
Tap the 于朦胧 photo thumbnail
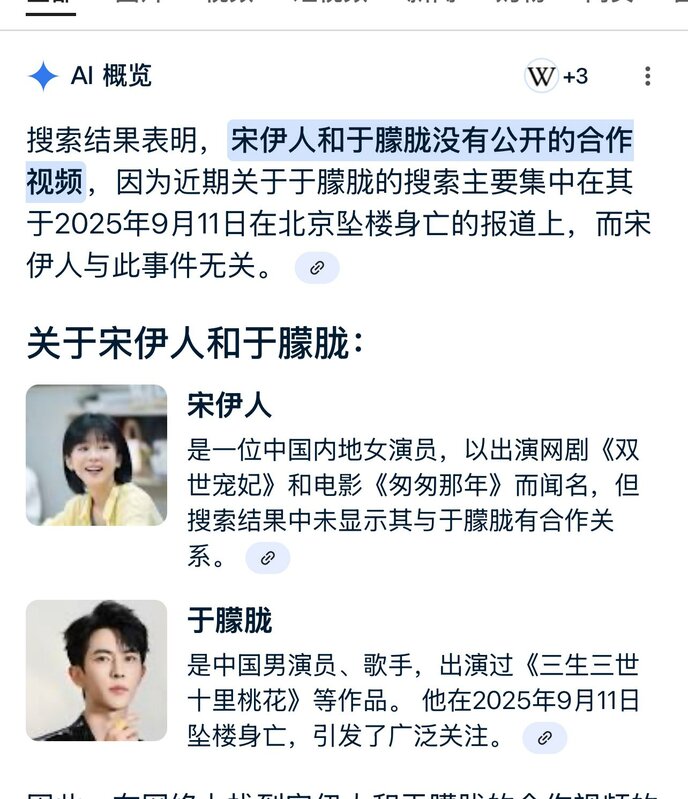pyautogui.click(x=96, y=670)
